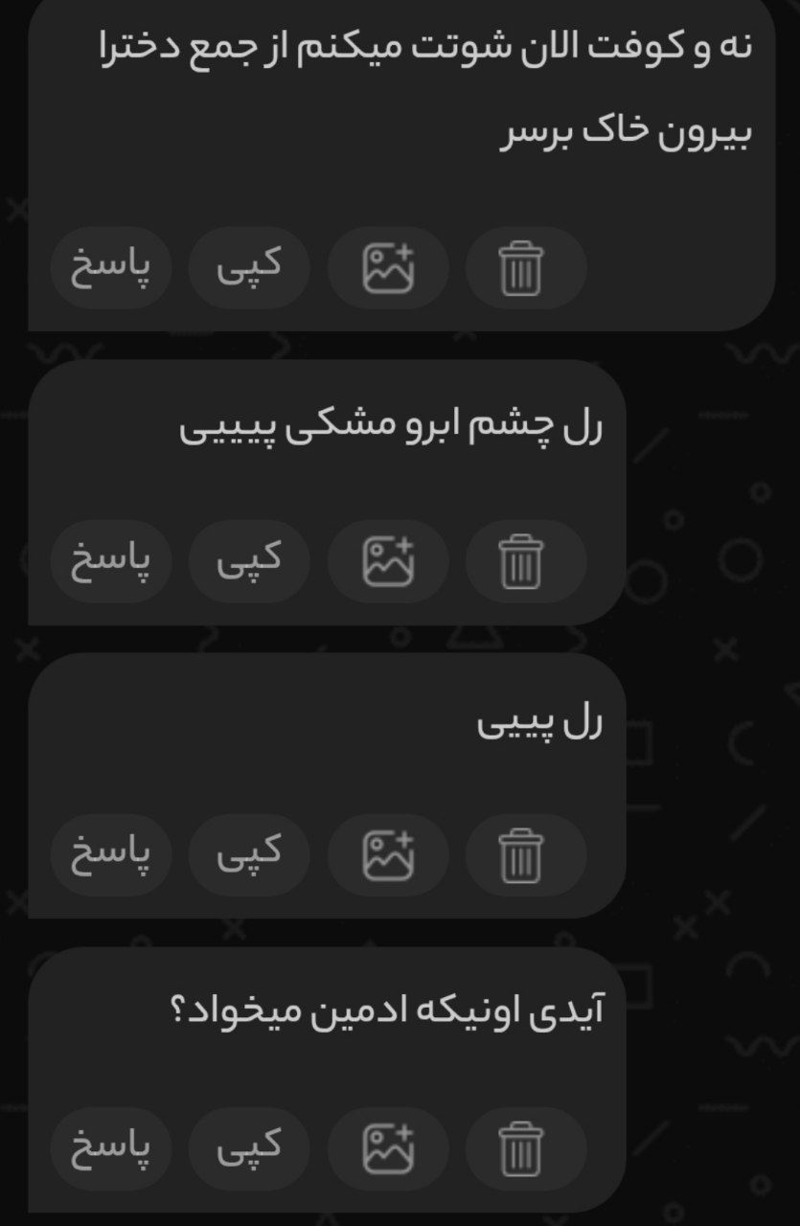Delete the message about 'جمع دخترا'

click(520, 268)
